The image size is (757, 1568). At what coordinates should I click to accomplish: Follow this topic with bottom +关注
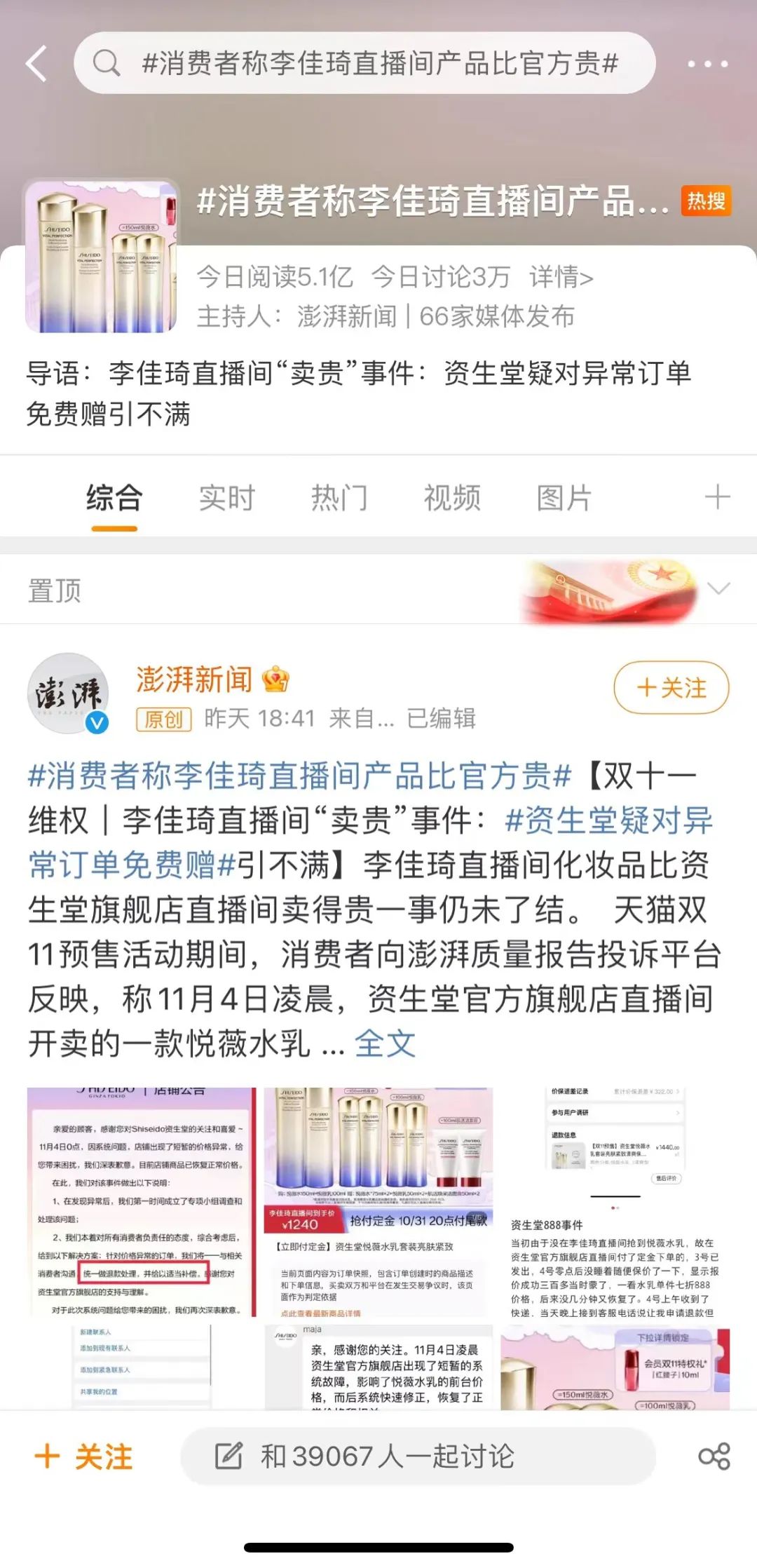tap(84, 1457)
